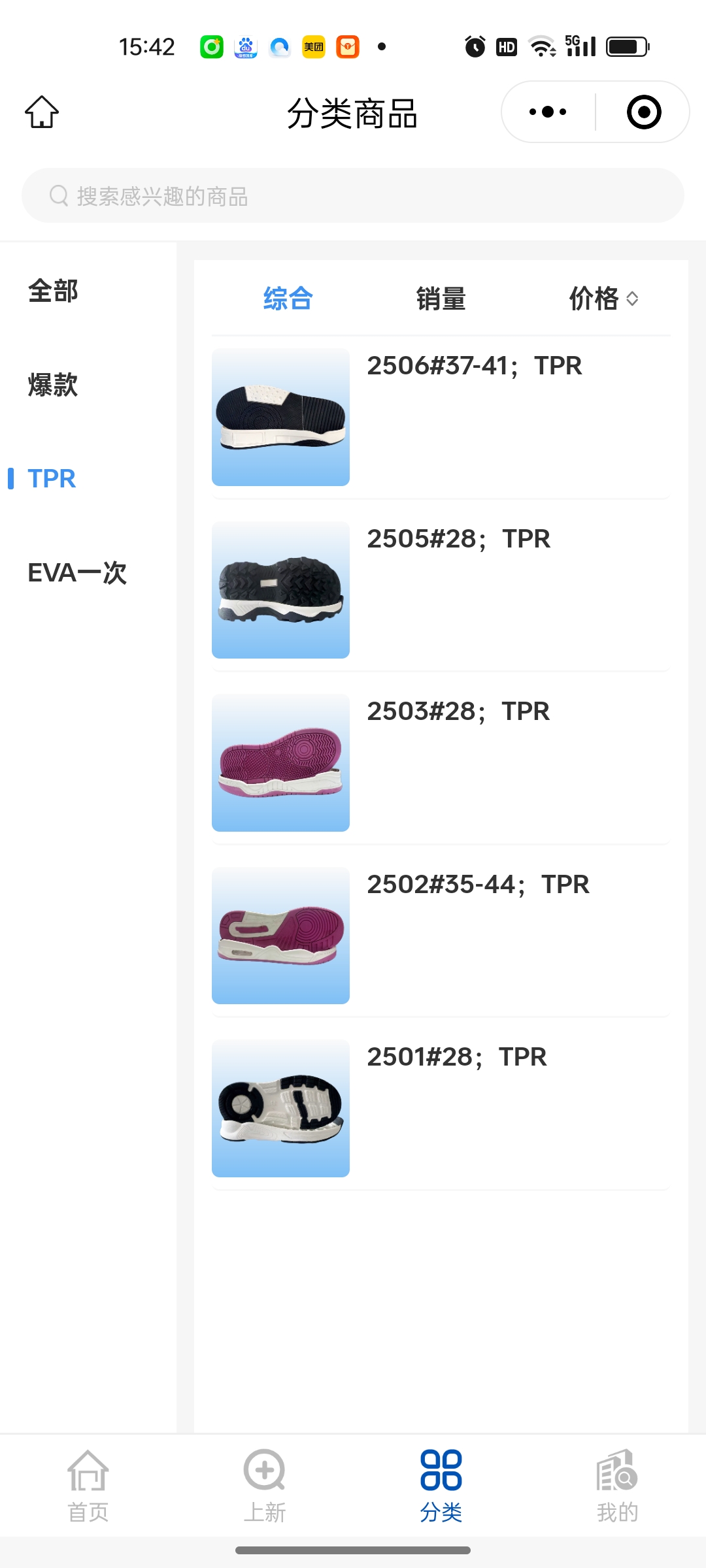Open the mini program more-options menu
The height and width of the screenshot is (1568, 706).
coord(548,112)
